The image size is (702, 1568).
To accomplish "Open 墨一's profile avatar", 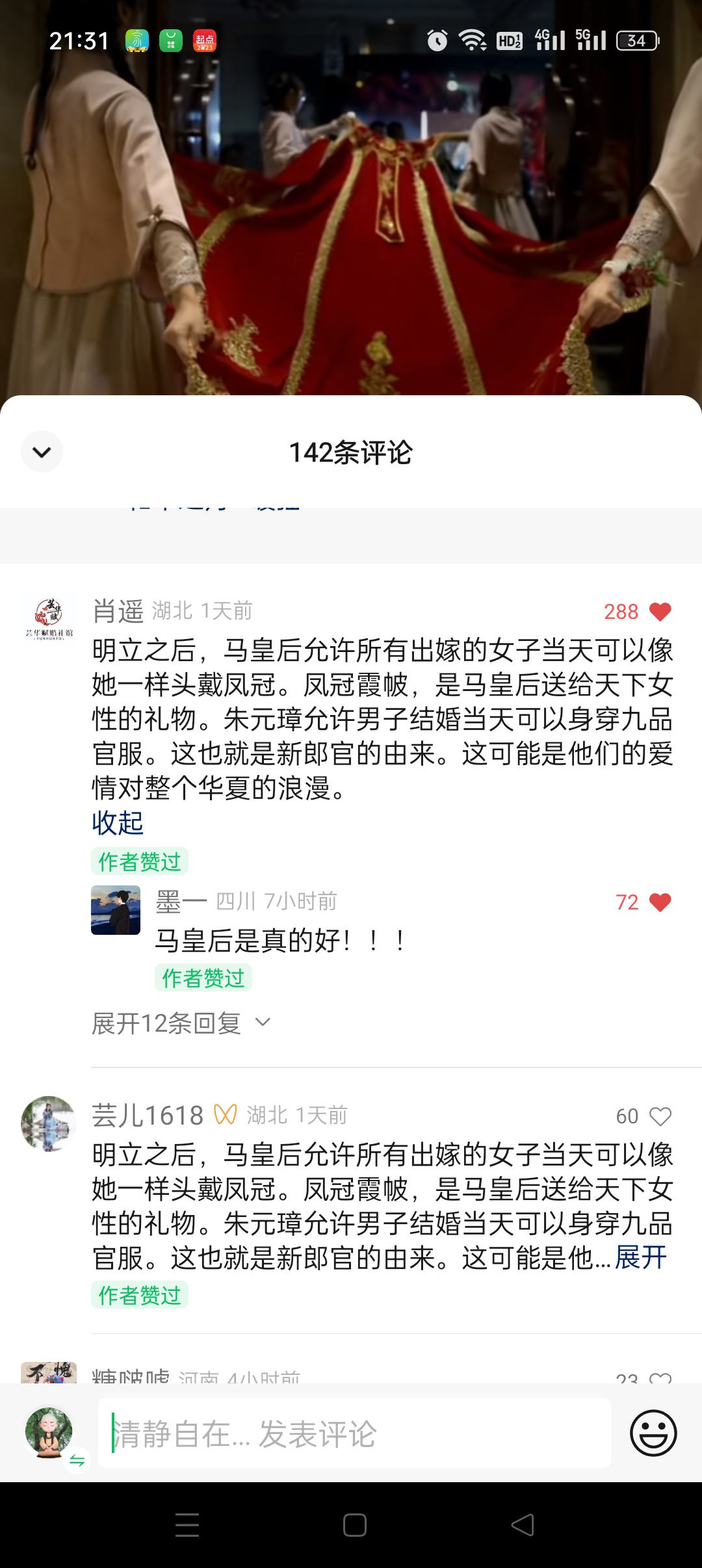I will pyautogui.click(x=116, y=910).
